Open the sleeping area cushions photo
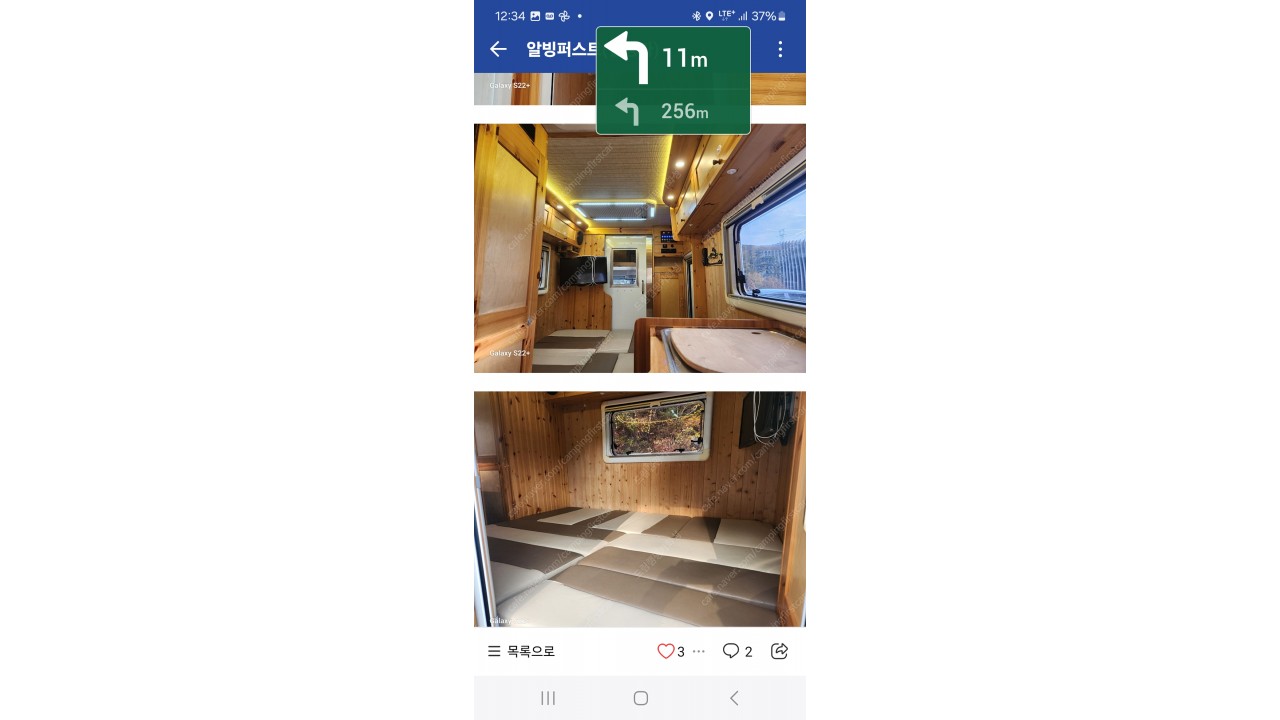Screen dimensions: 1280x720 click(x=640, y=509)
